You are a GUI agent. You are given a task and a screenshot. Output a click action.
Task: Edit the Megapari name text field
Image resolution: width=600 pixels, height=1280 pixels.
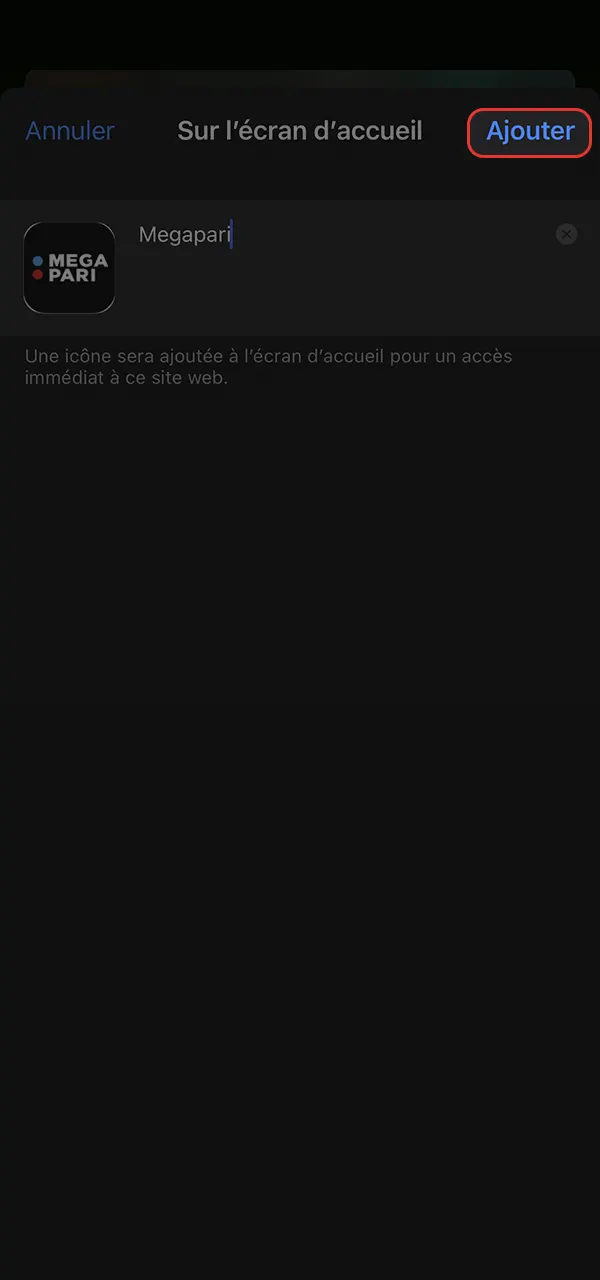pyautogui.click(x=340, y=236)
